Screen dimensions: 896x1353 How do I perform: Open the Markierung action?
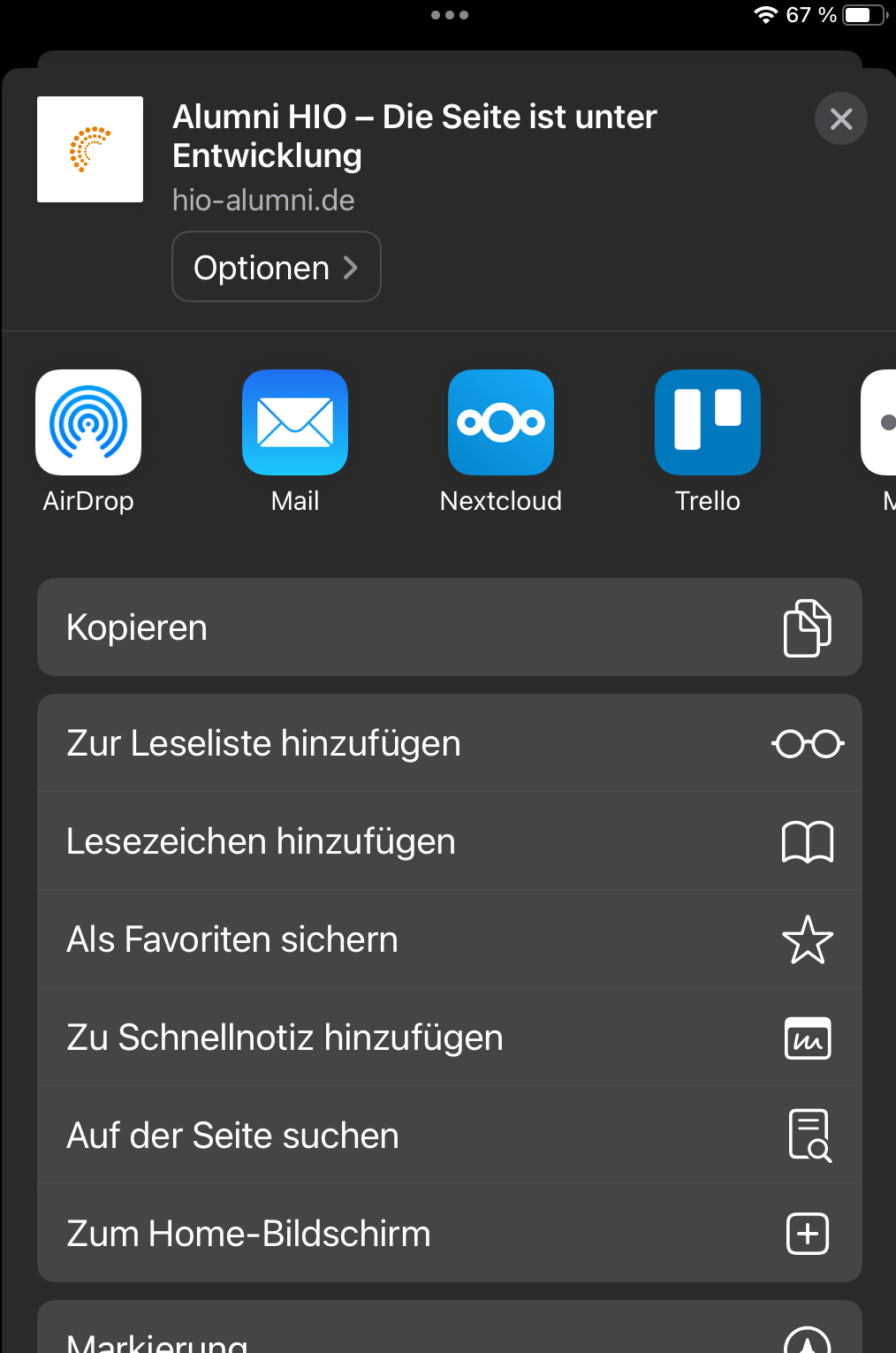click(449, 1334)
